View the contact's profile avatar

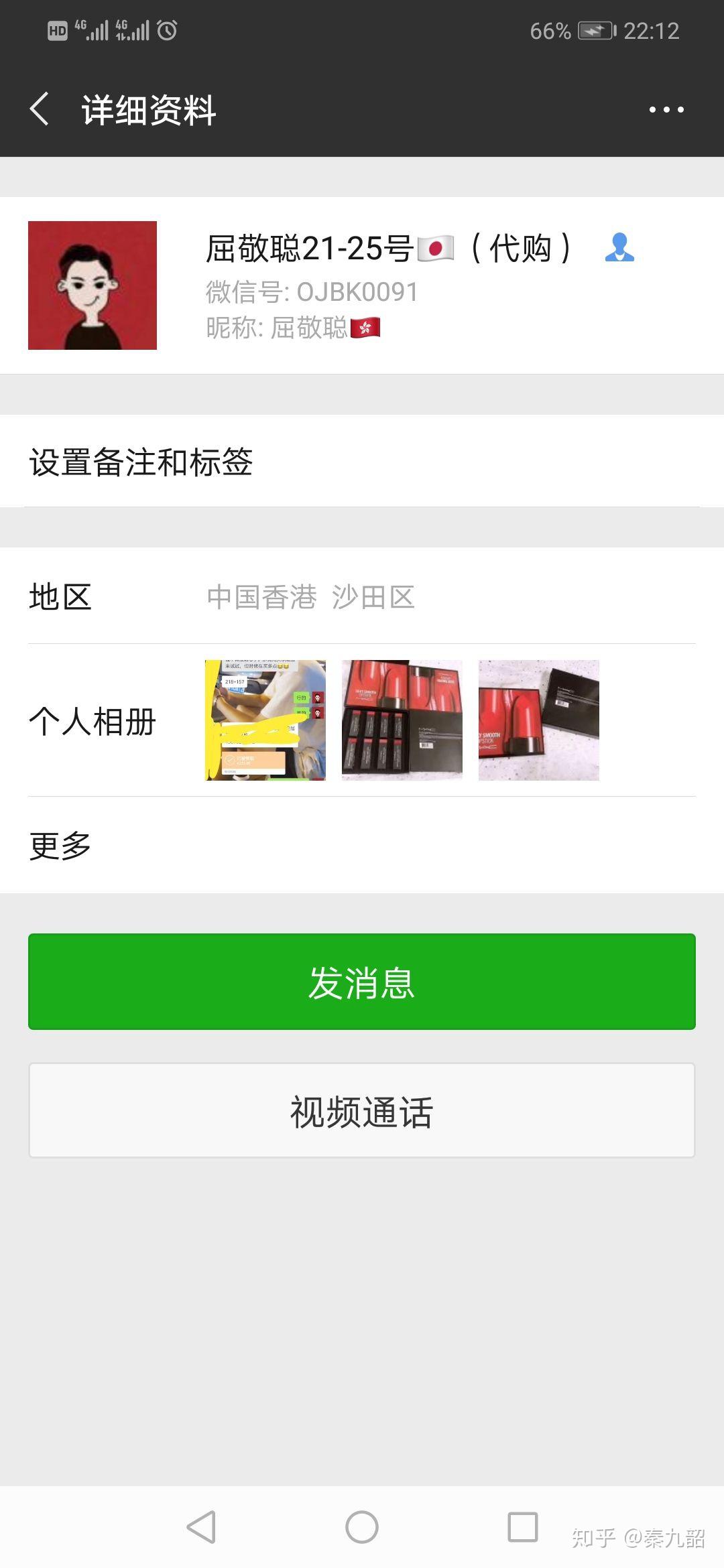point(93,285)
